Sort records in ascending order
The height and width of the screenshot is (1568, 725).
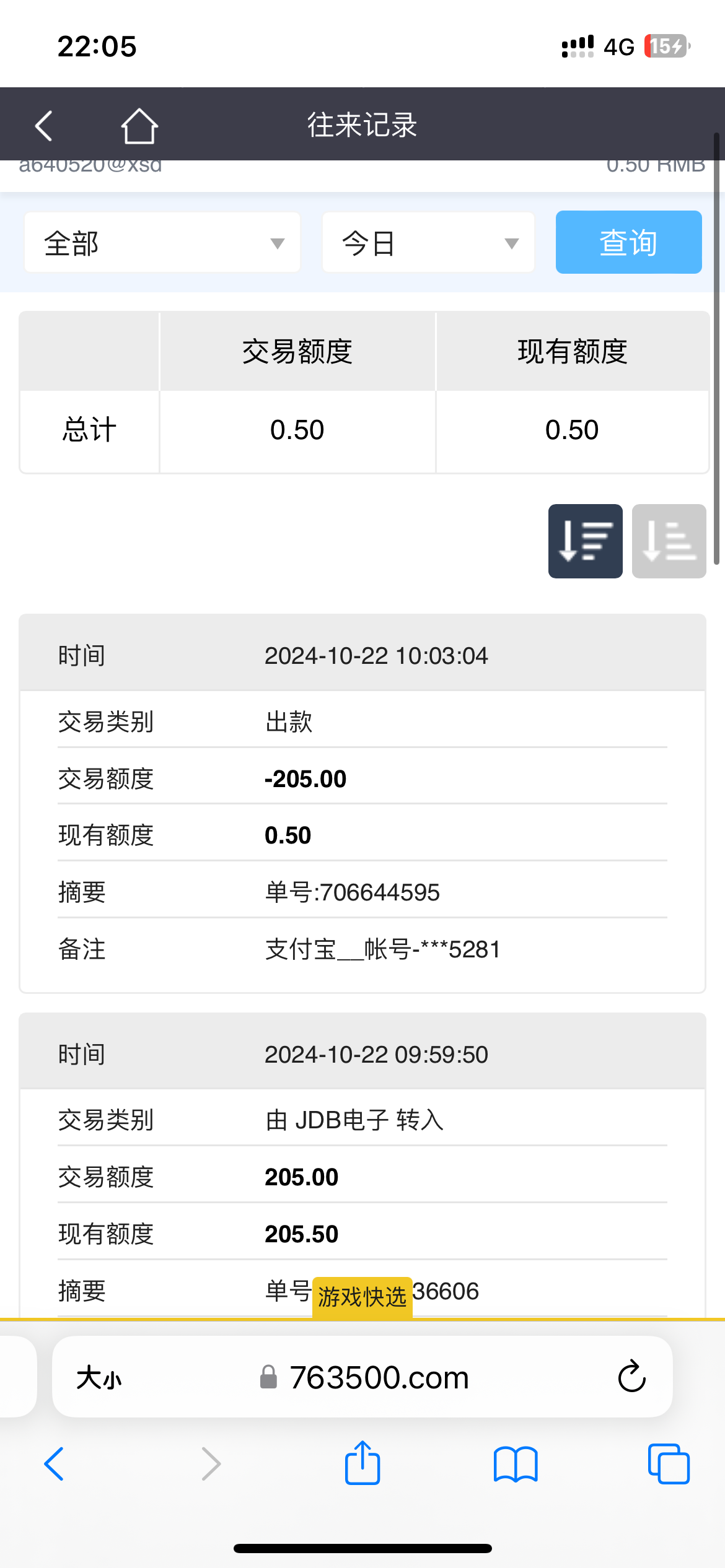coord(669,541)
